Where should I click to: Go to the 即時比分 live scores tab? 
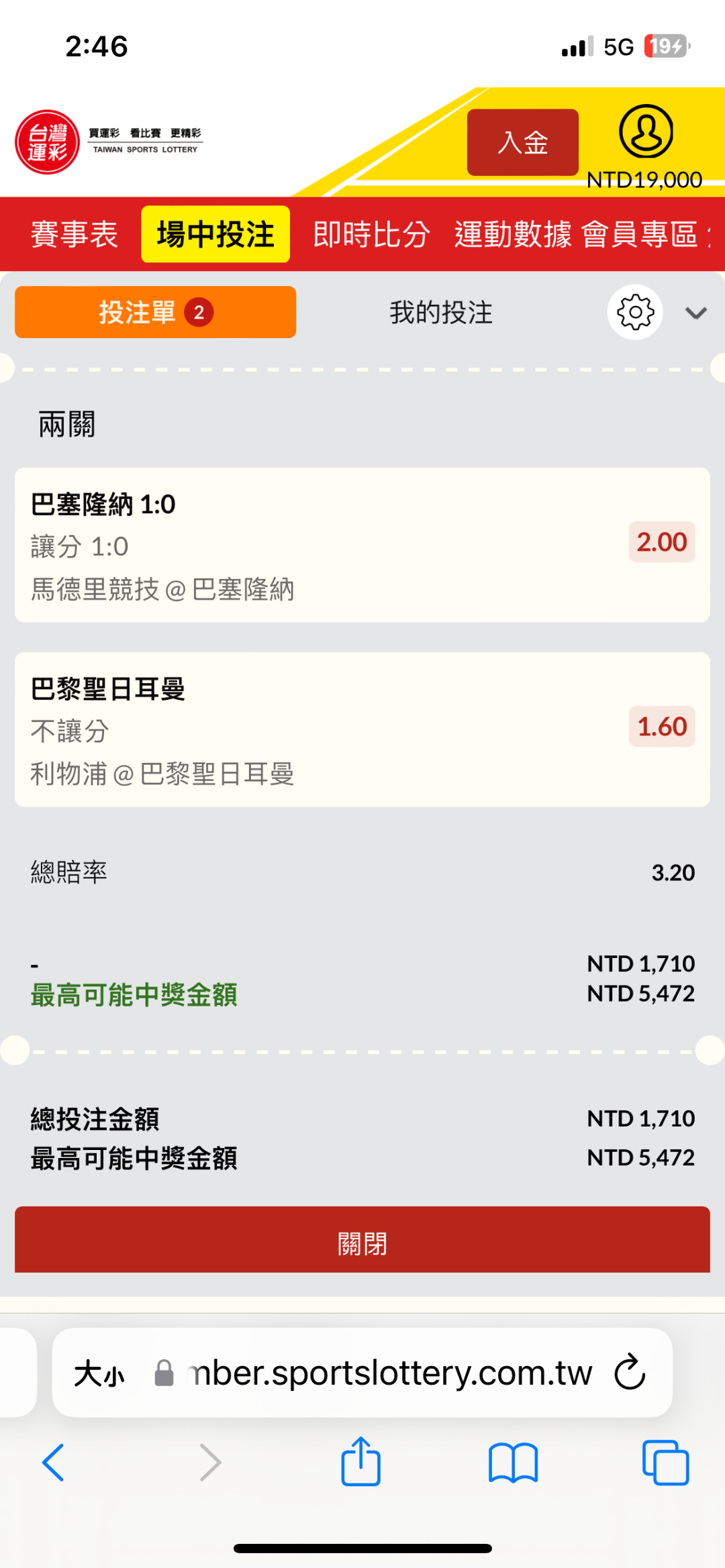[x=371, y=234]
